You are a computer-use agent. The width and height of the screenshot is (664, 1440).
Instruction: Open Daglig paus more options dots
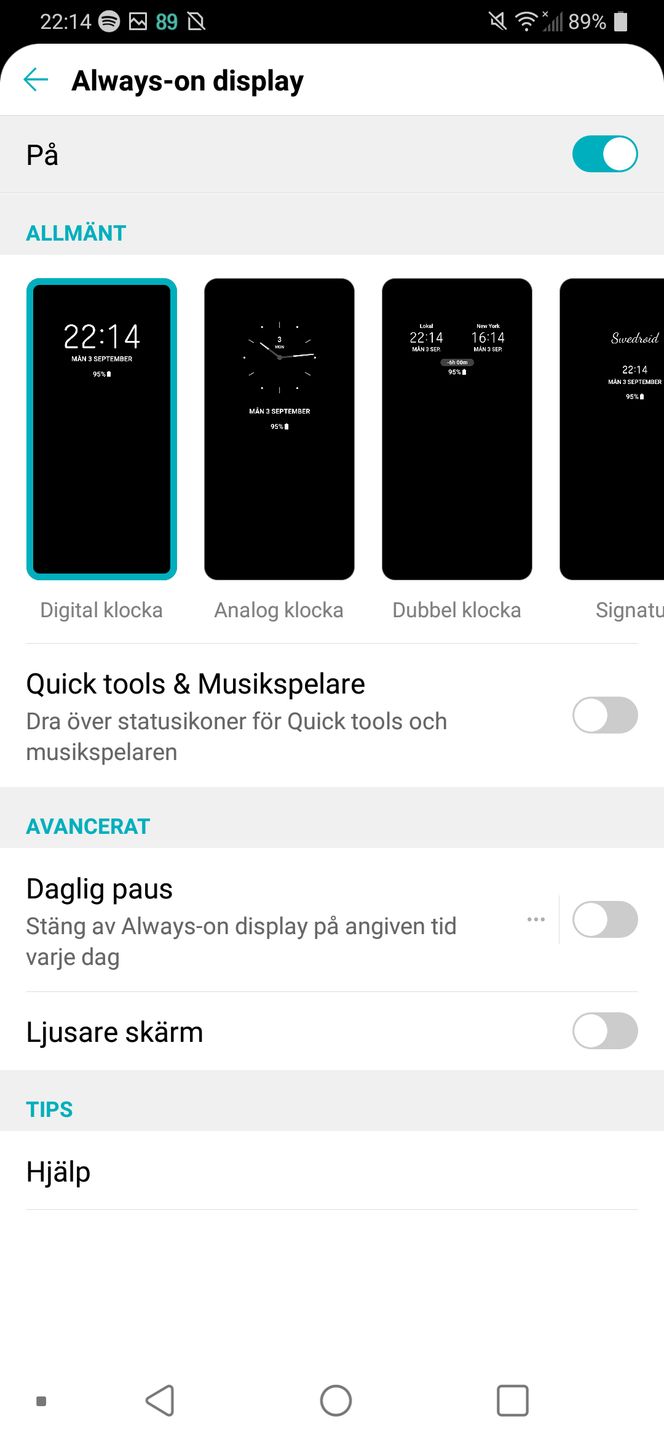[x=536, y=919]
